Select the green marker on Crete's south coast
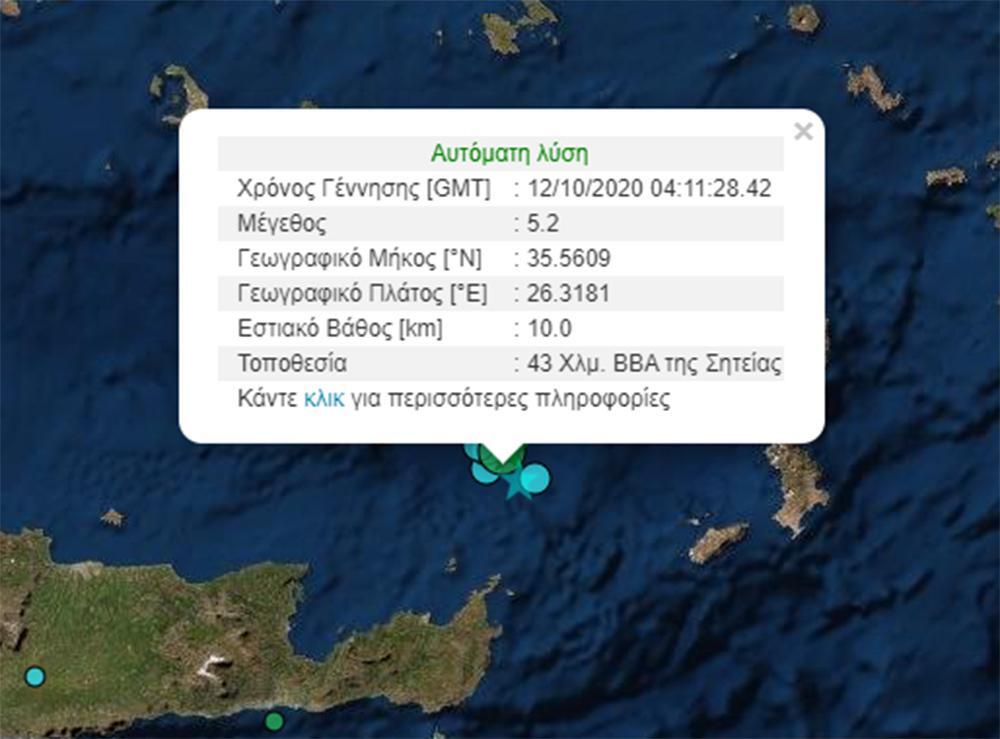 tap(274, 721)
